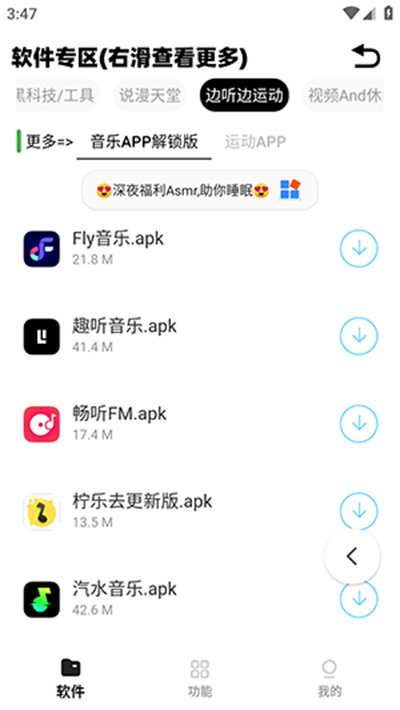Screen dimensions: 400x710
Task: Open the 深夜福利Asmr banner
Action: [200, 190]
